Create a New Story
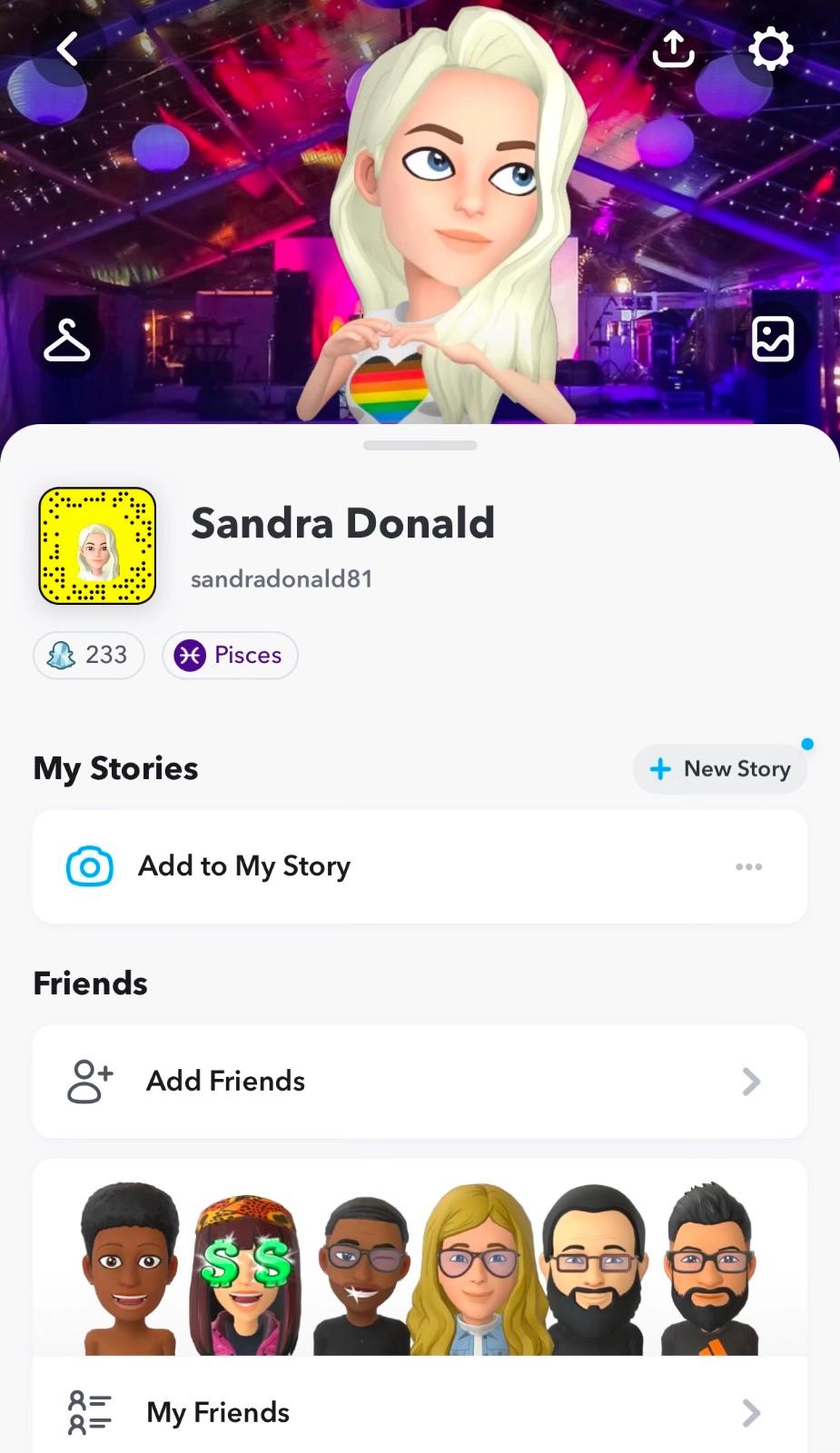Image resolution: width=840 pixels, height=1453 pixels. click(720, 769)
